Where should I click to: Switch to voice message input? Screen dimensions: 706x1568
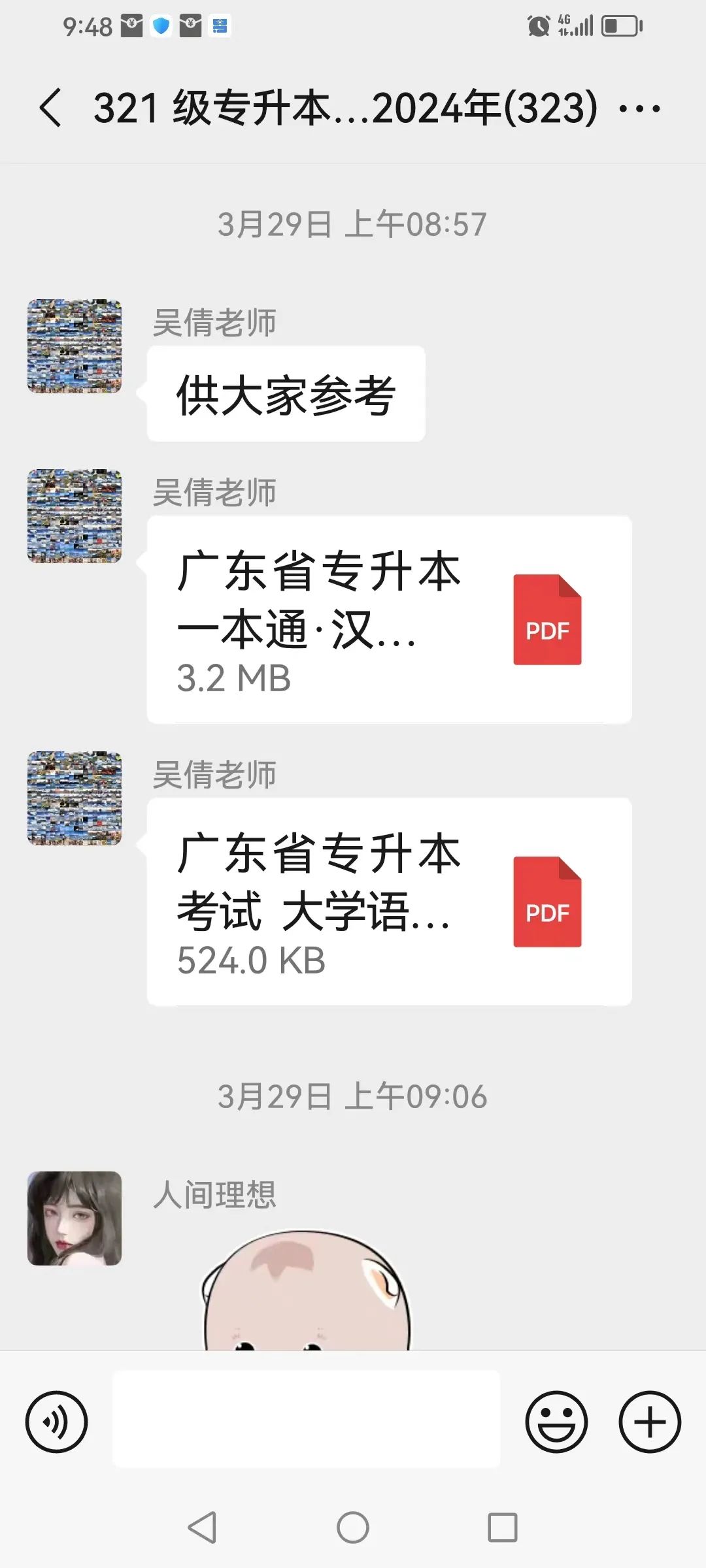point(56,1422)
